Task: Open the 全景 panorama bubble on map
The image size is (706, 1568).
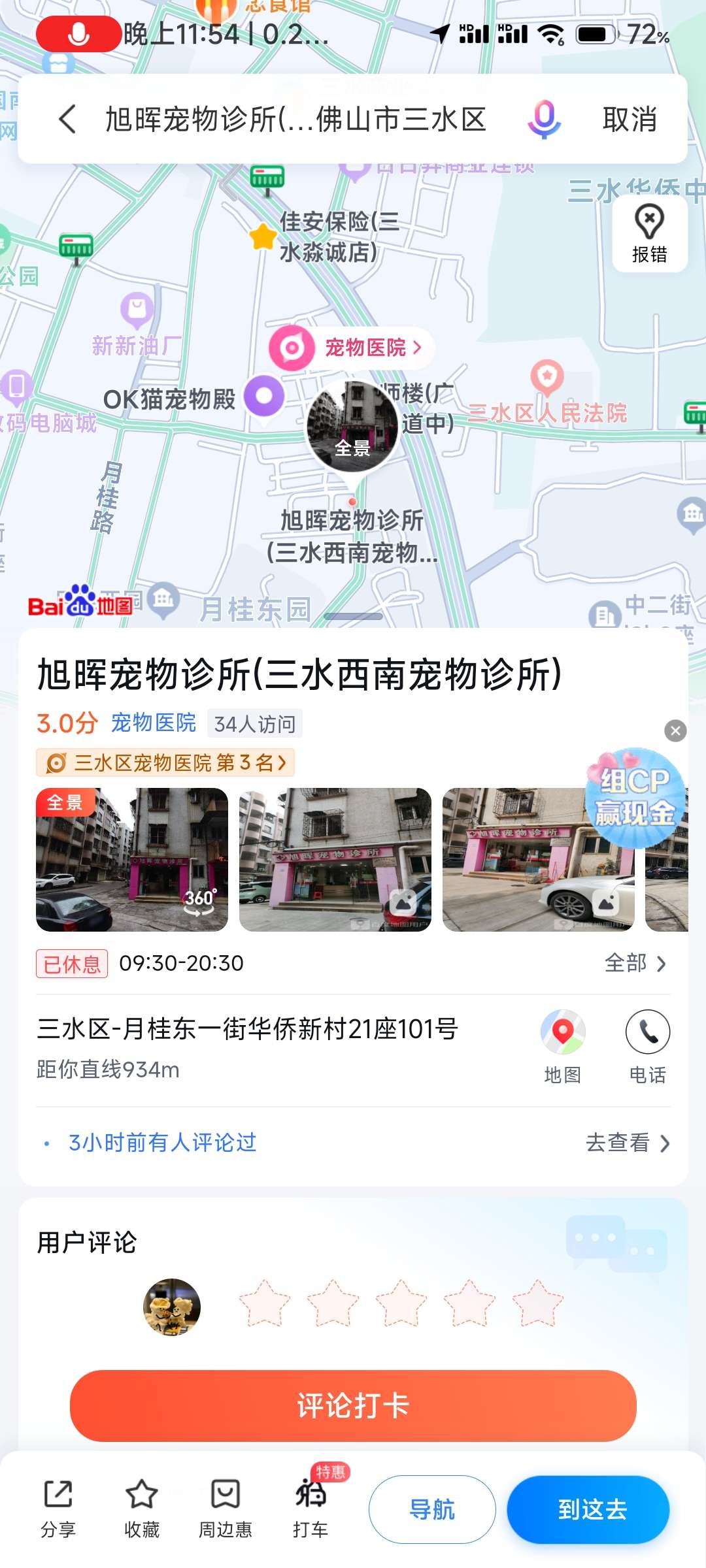Action: (x=352, y=427)
